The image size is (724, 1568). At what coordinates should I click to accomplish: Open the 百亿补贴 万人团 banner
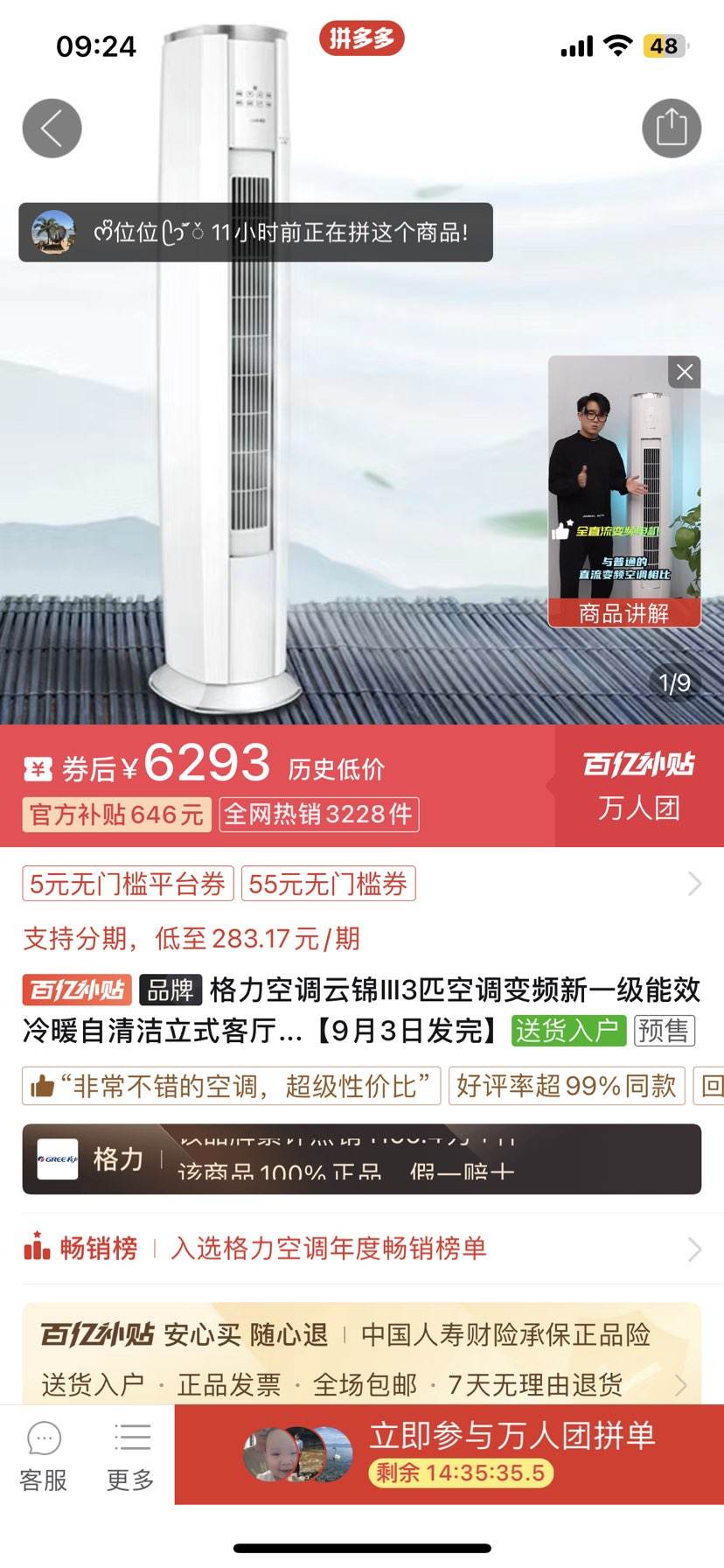click(x=638, y=786)
